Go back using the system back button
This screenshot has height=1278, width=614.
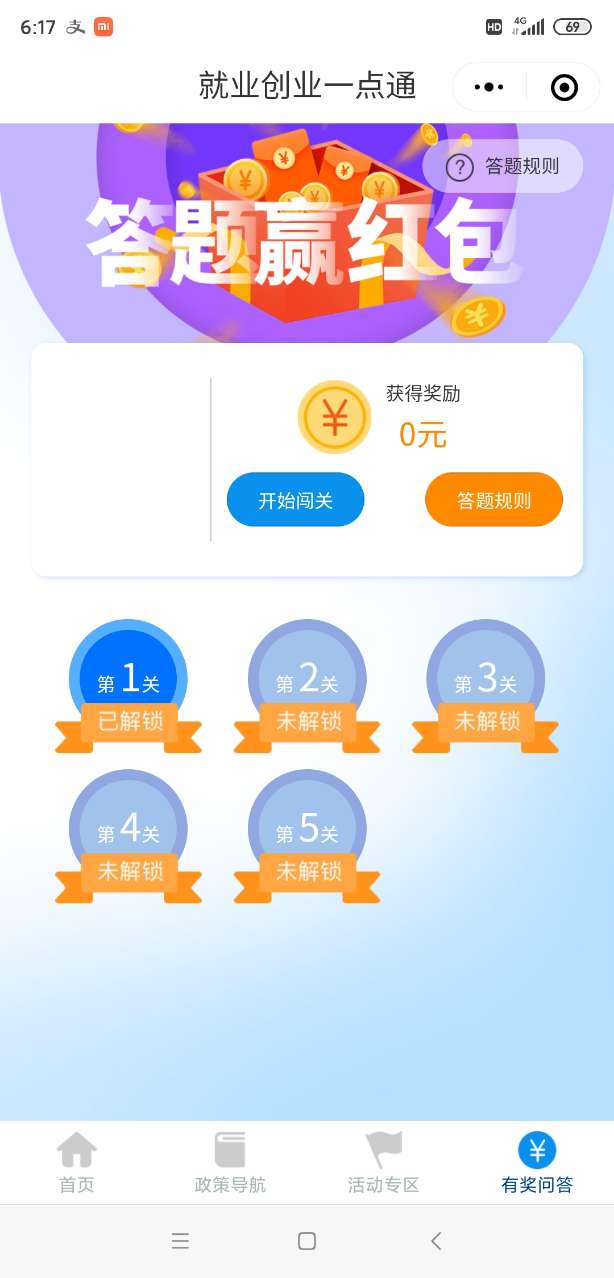tap(436, 1241)
